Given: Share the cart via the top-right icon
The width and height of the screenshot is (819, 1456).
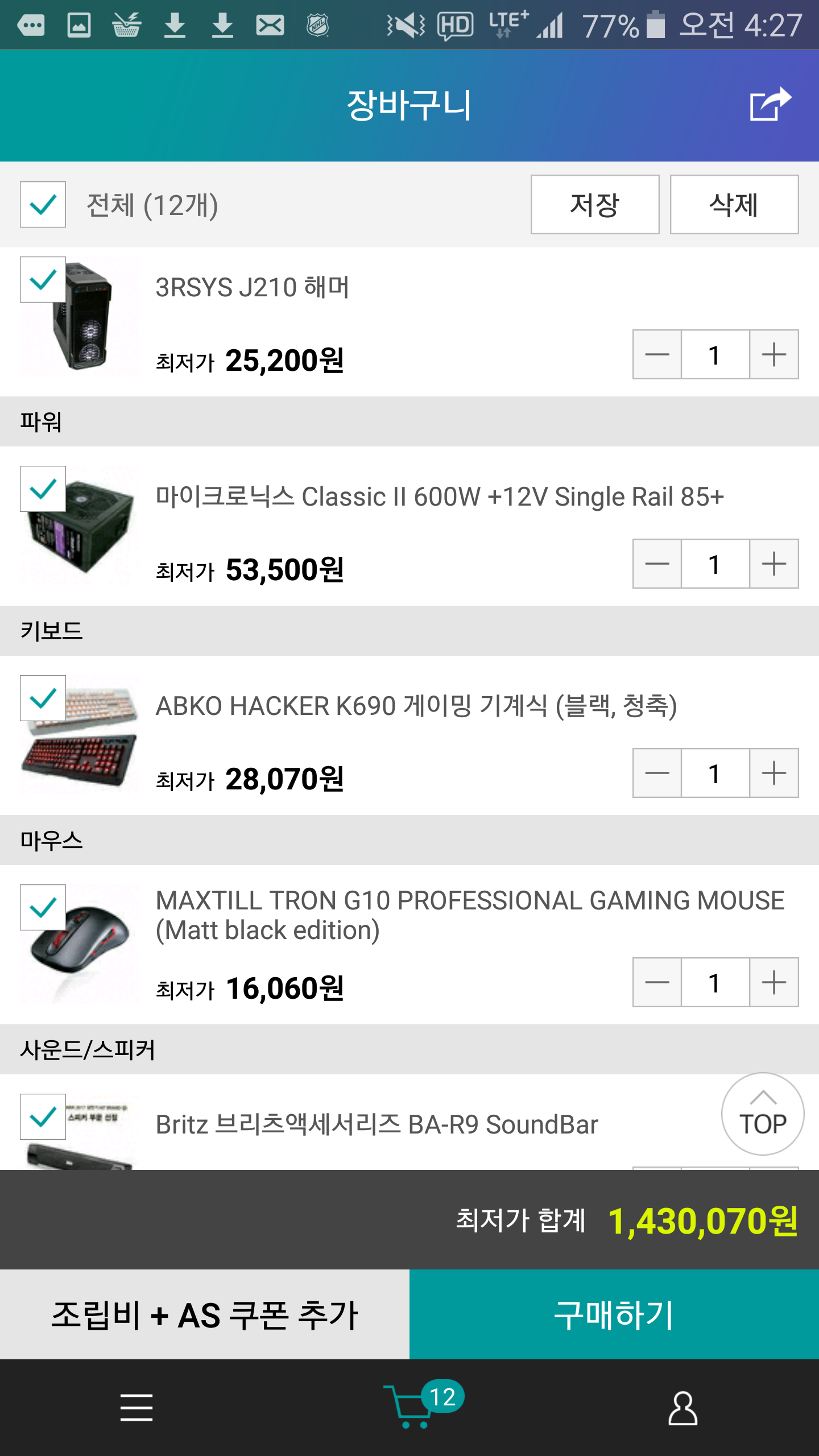Looking at the screenshot, I should 770,104.
